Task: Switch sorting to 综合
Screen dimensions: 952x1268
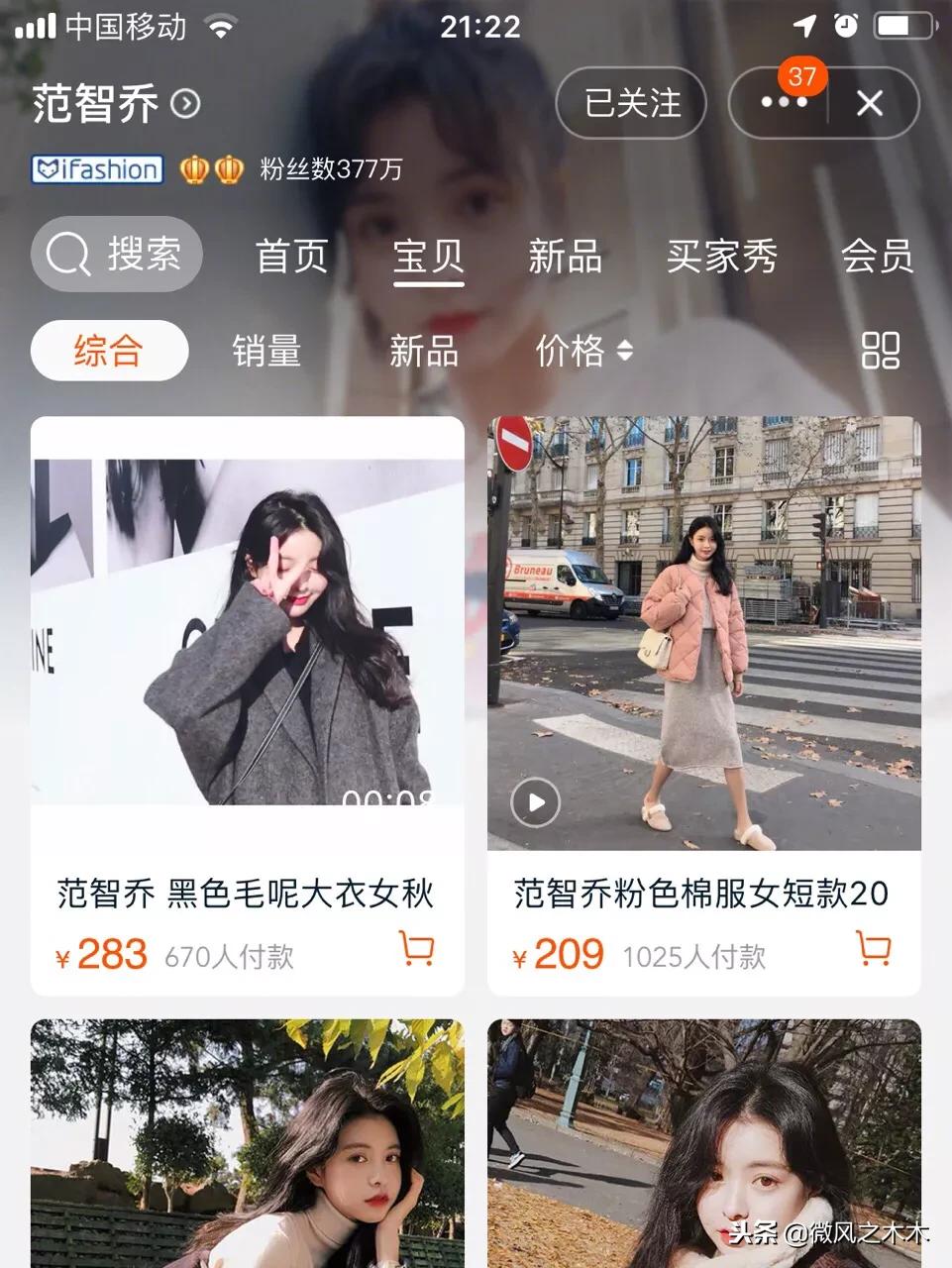Action: (x=108, y=350)
